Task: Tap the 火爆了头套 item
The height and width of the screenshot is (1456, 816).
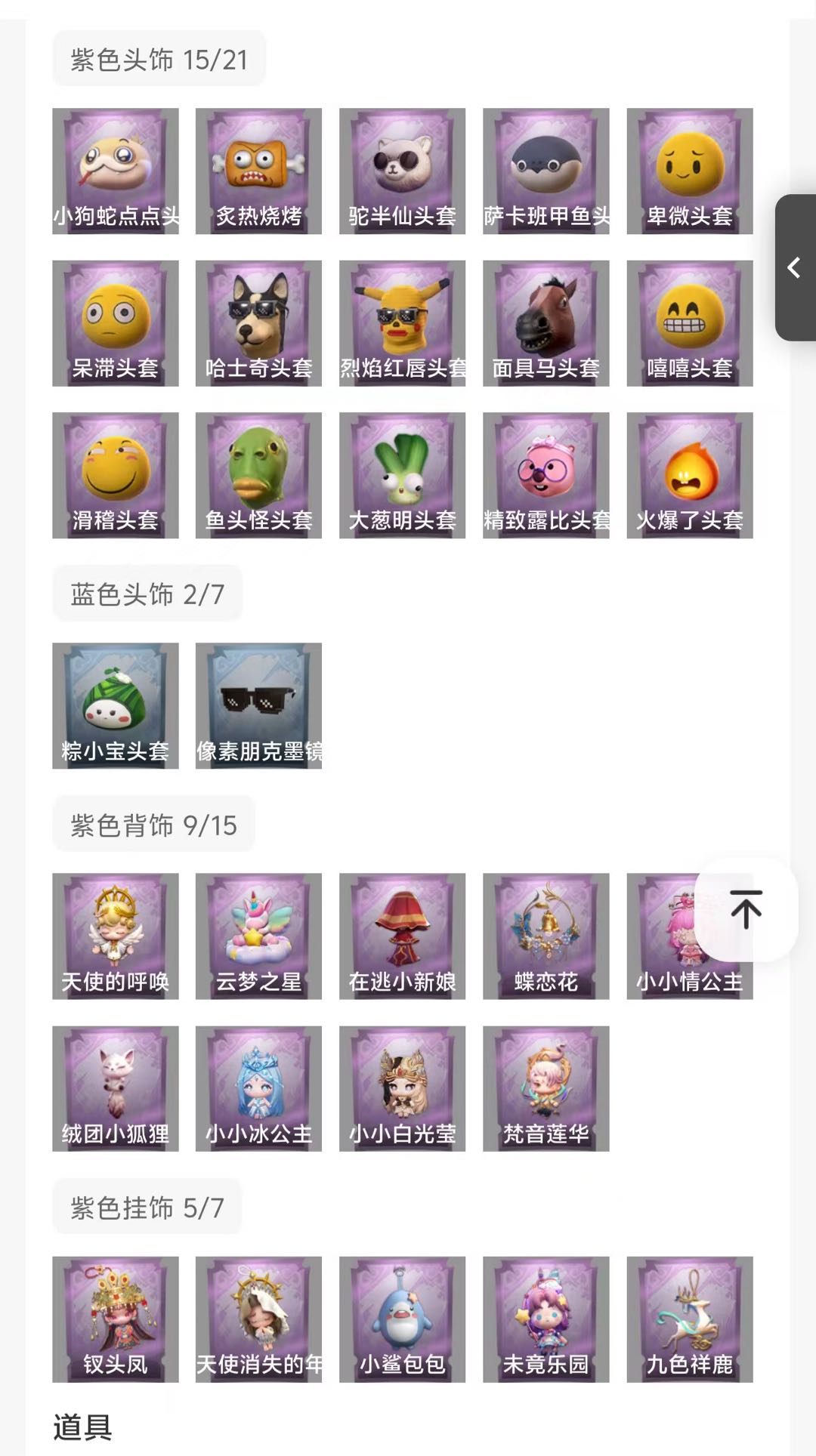Action: [x=689, y=475]
